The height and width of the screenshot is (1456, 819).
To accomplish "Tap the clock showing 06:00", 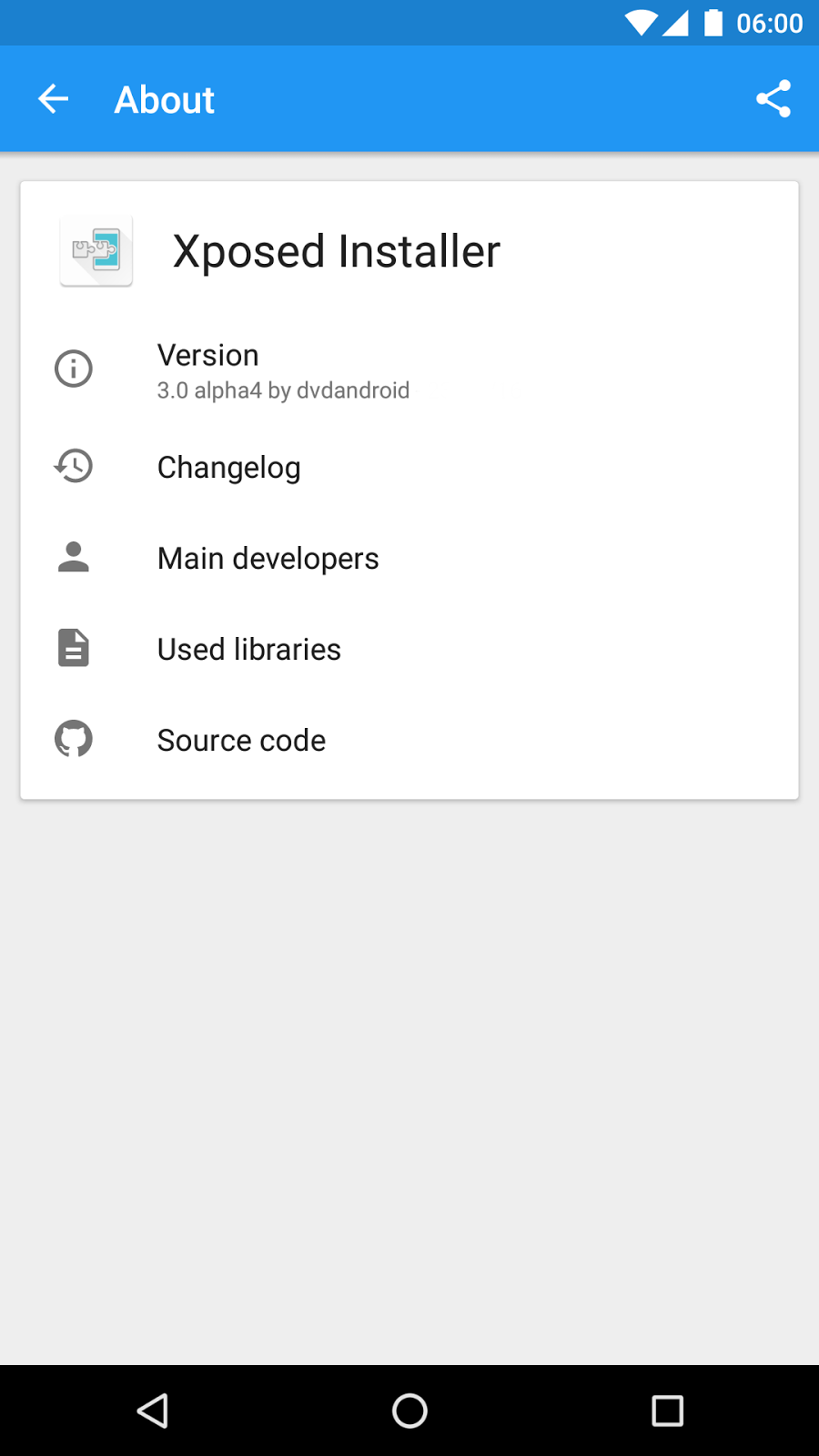I will pos(769,23).
